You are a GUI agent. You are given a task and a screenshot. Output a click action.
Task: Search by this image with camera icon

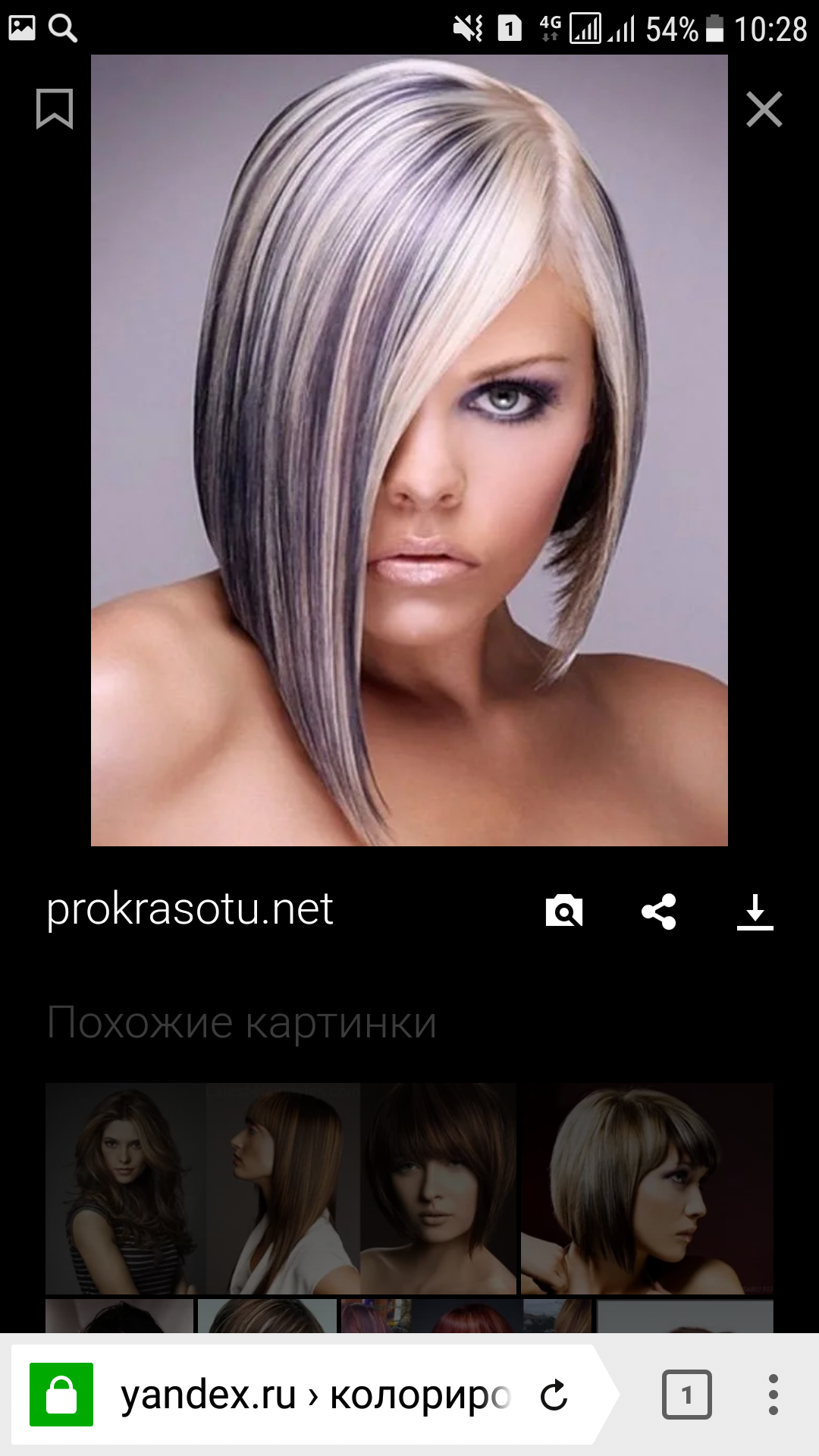[563, 911]
